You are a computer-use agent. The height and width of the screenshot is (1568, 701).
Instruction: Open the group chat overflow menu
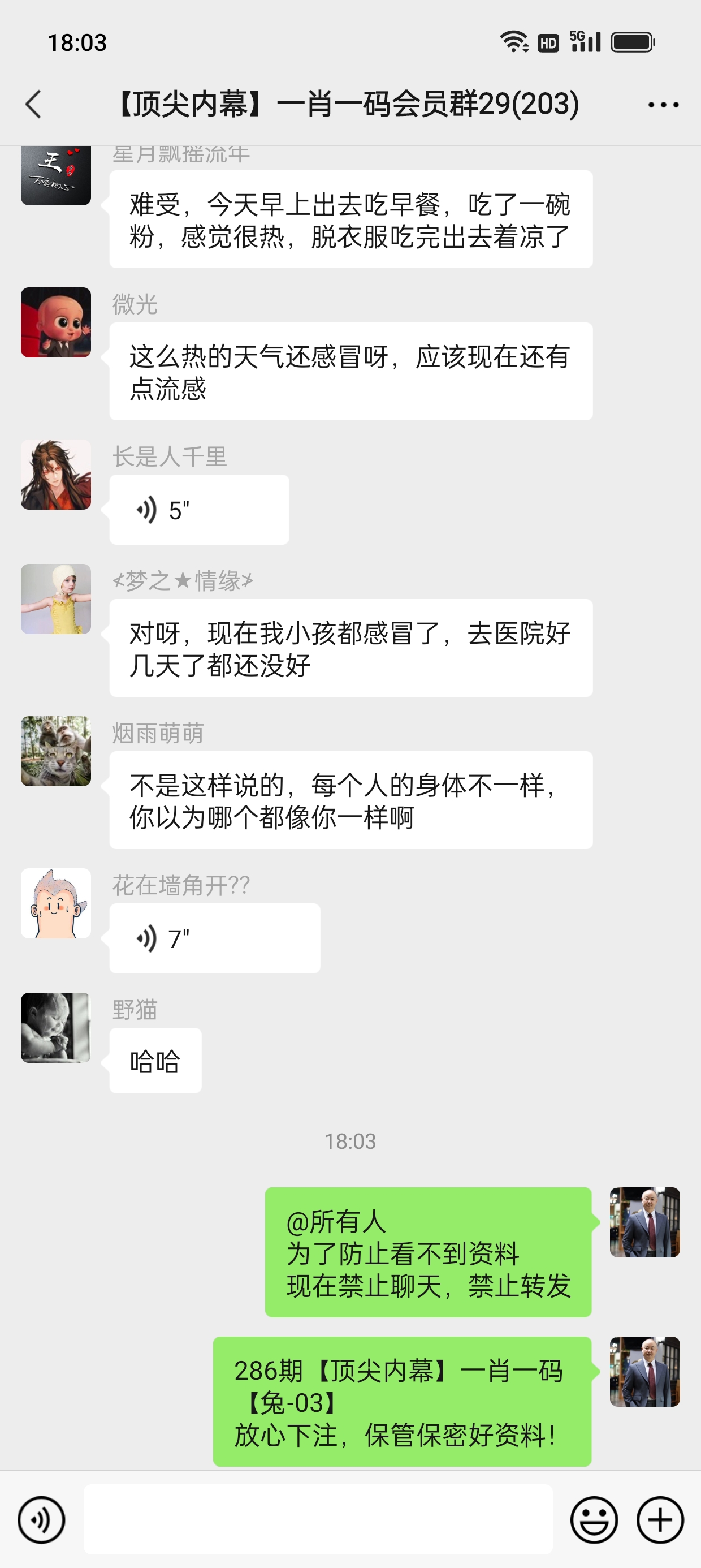coord(663,105)
